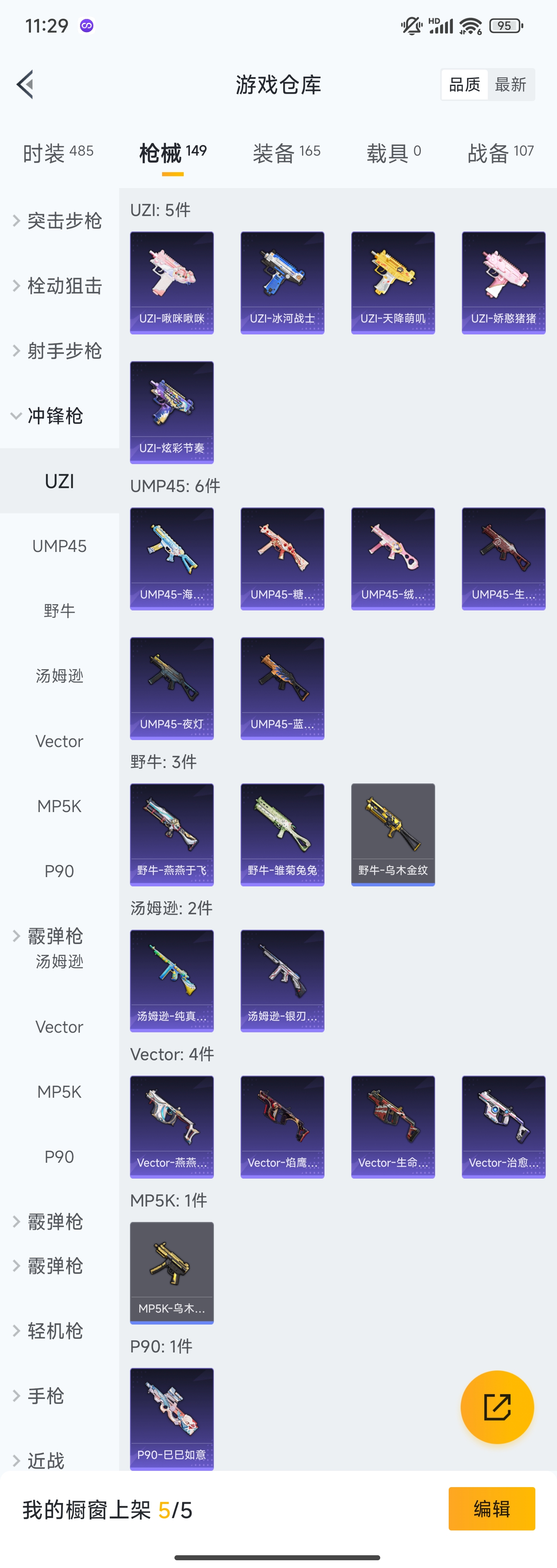
Task: View the P90-巳巳如意 skin
Action: pyautogui.click(x=171, y=1418)
